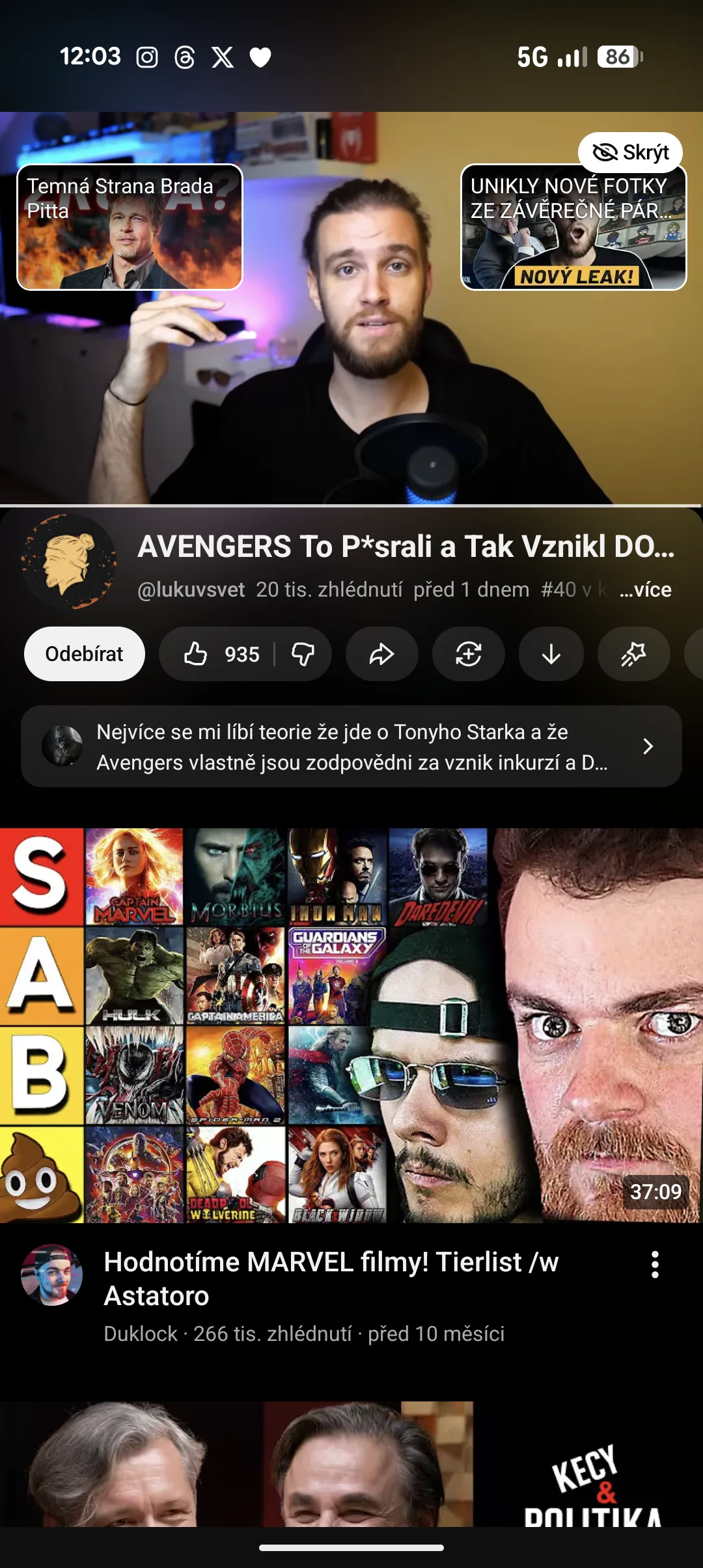703x1568 pixels.
Task: Open options menu for Hodnotíme MARVEL filmy
Action: tap(655, 1264)
